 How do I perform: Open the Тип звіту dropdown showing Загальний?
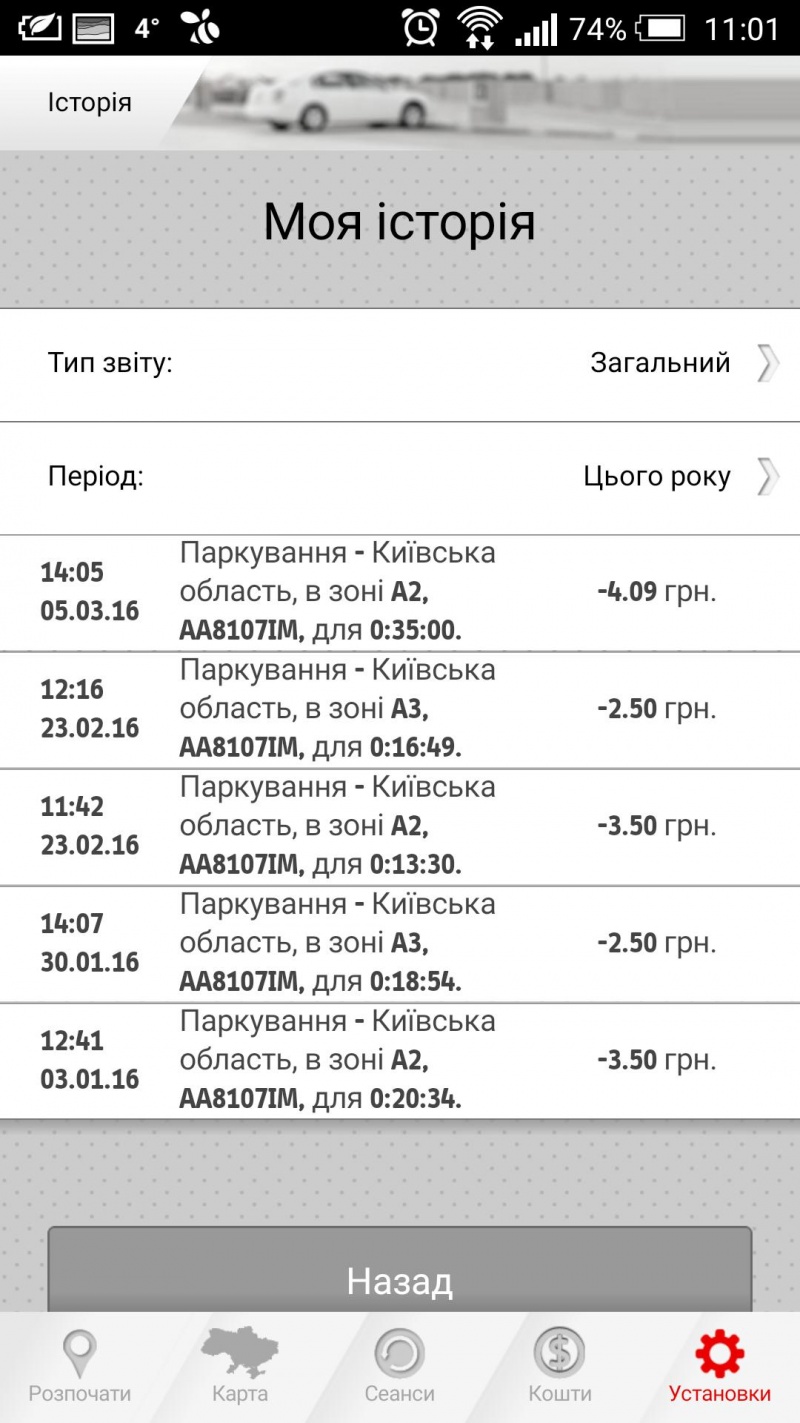point(660,363)
